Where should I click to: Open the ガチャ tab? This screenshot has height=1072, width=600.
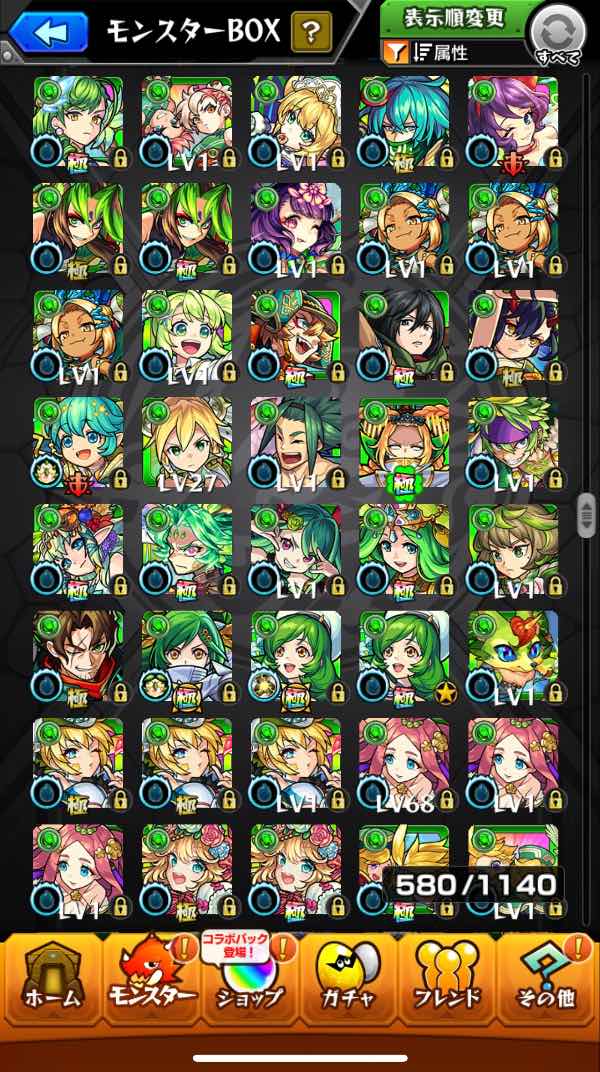(349, 983)
